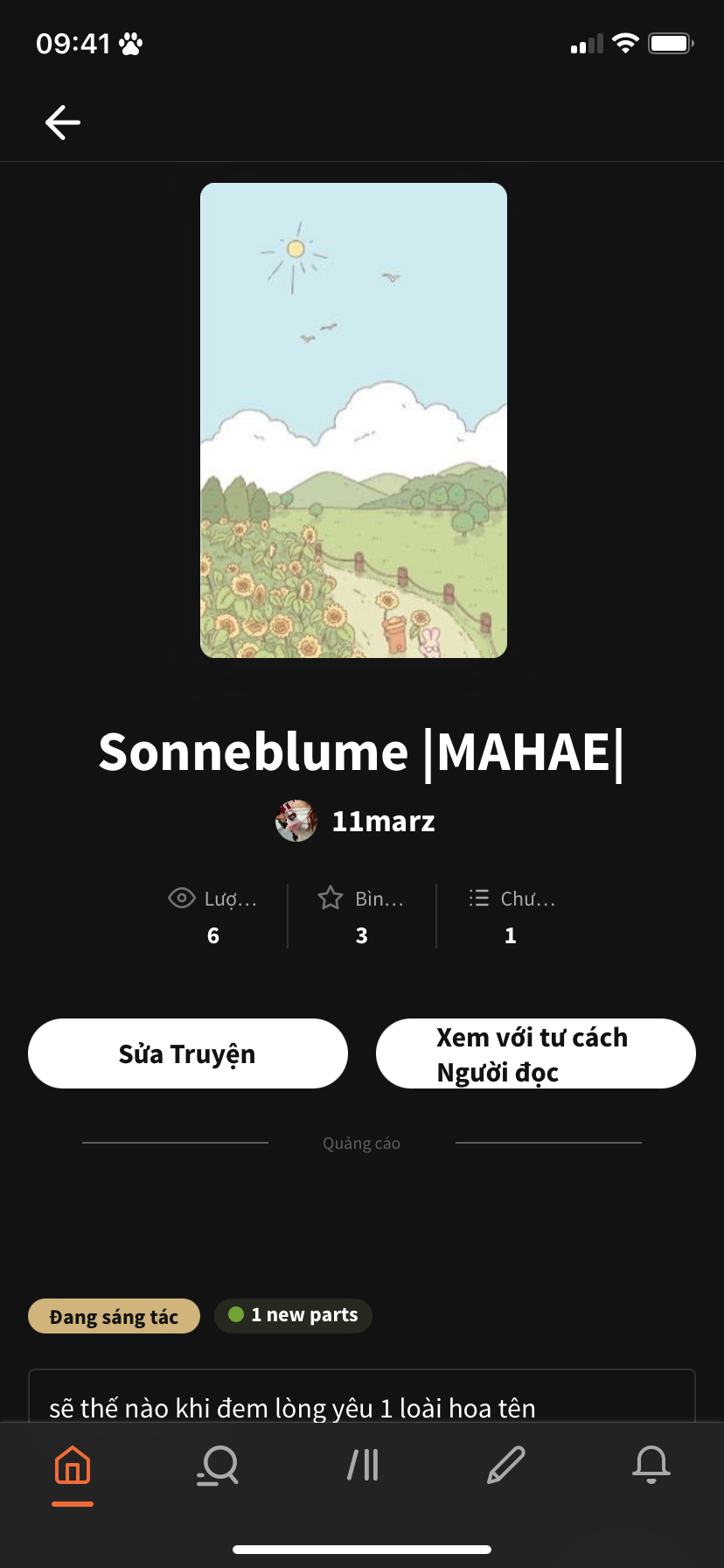The height and width of the screenshot is (1568, 724).
Task: Go back using the arrow icon
Action: pyautogui.click(x=63, y=122)
